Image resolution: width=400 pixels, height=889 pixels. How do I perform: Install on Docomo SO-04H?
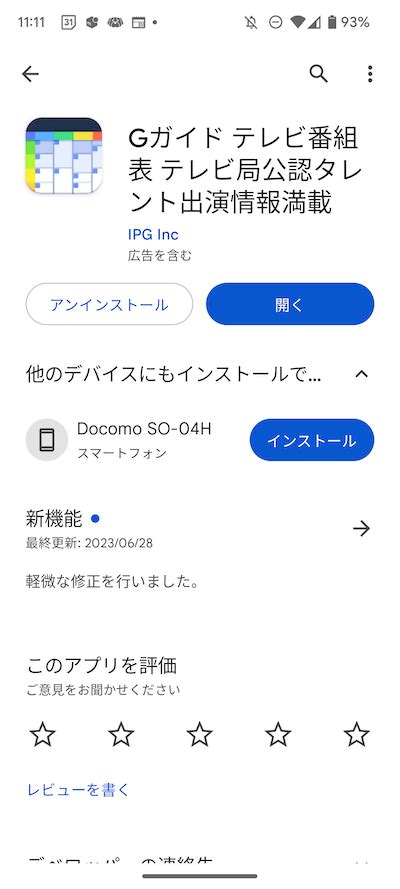(312, 441)
